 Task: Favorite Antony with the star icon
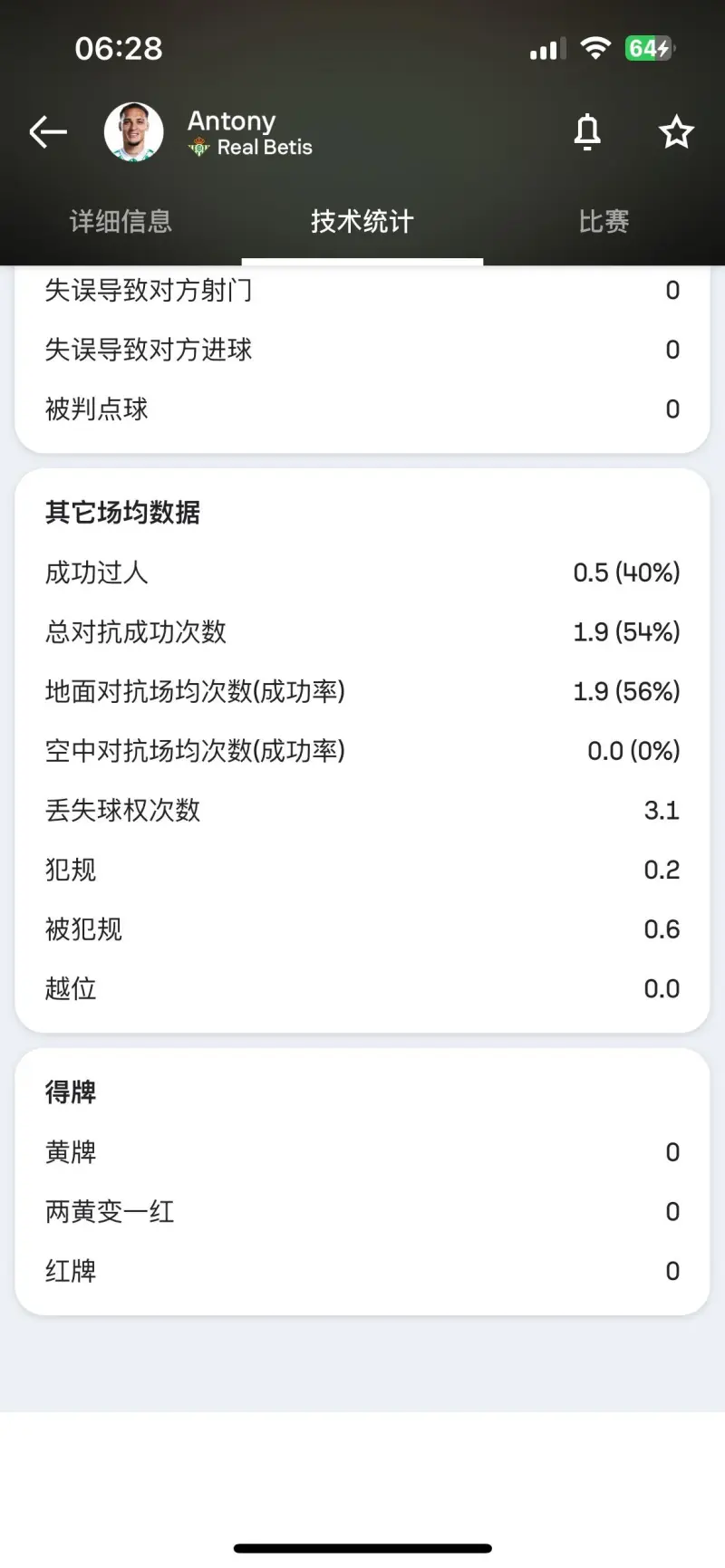click(x=676, y=132)
